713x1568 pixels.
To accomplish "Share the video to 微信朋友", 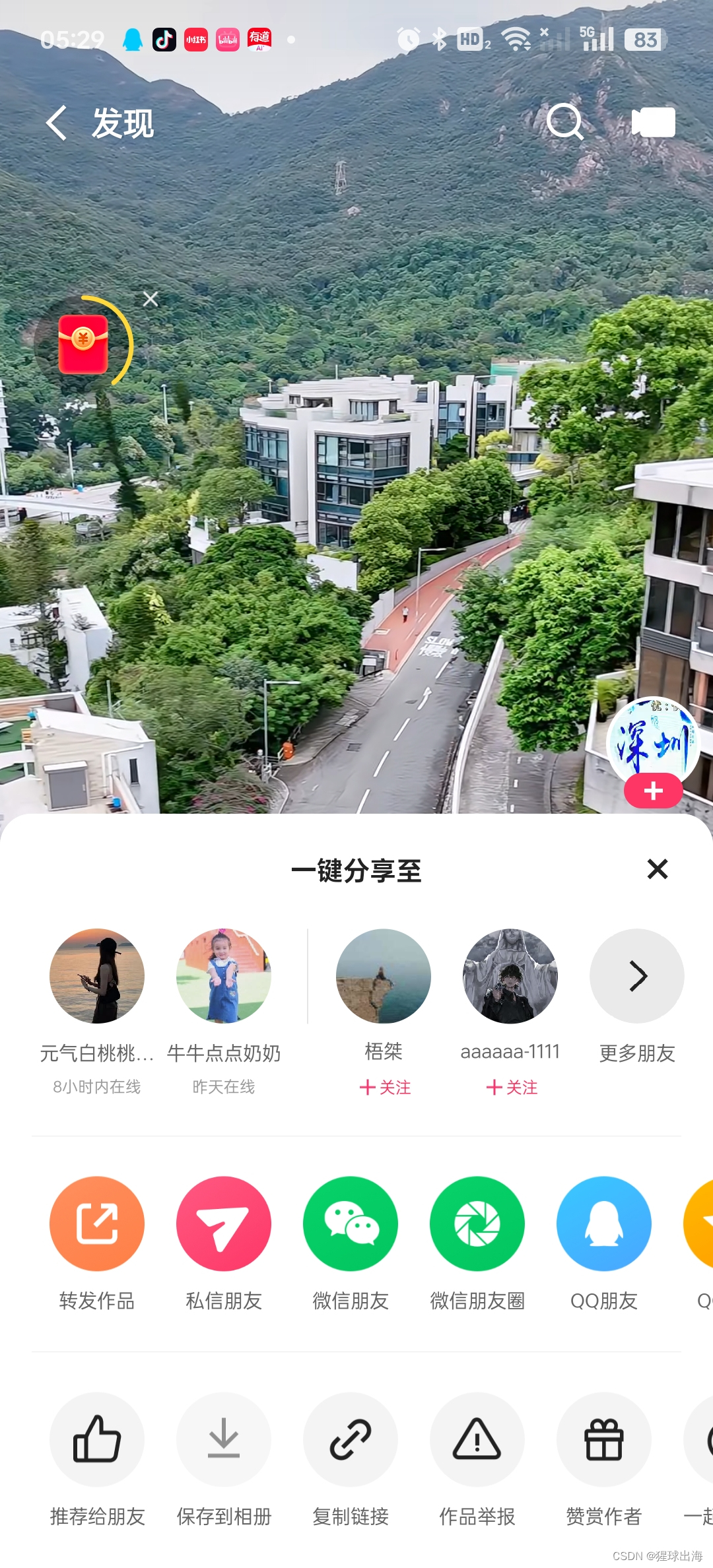I will click(351, 1224).
